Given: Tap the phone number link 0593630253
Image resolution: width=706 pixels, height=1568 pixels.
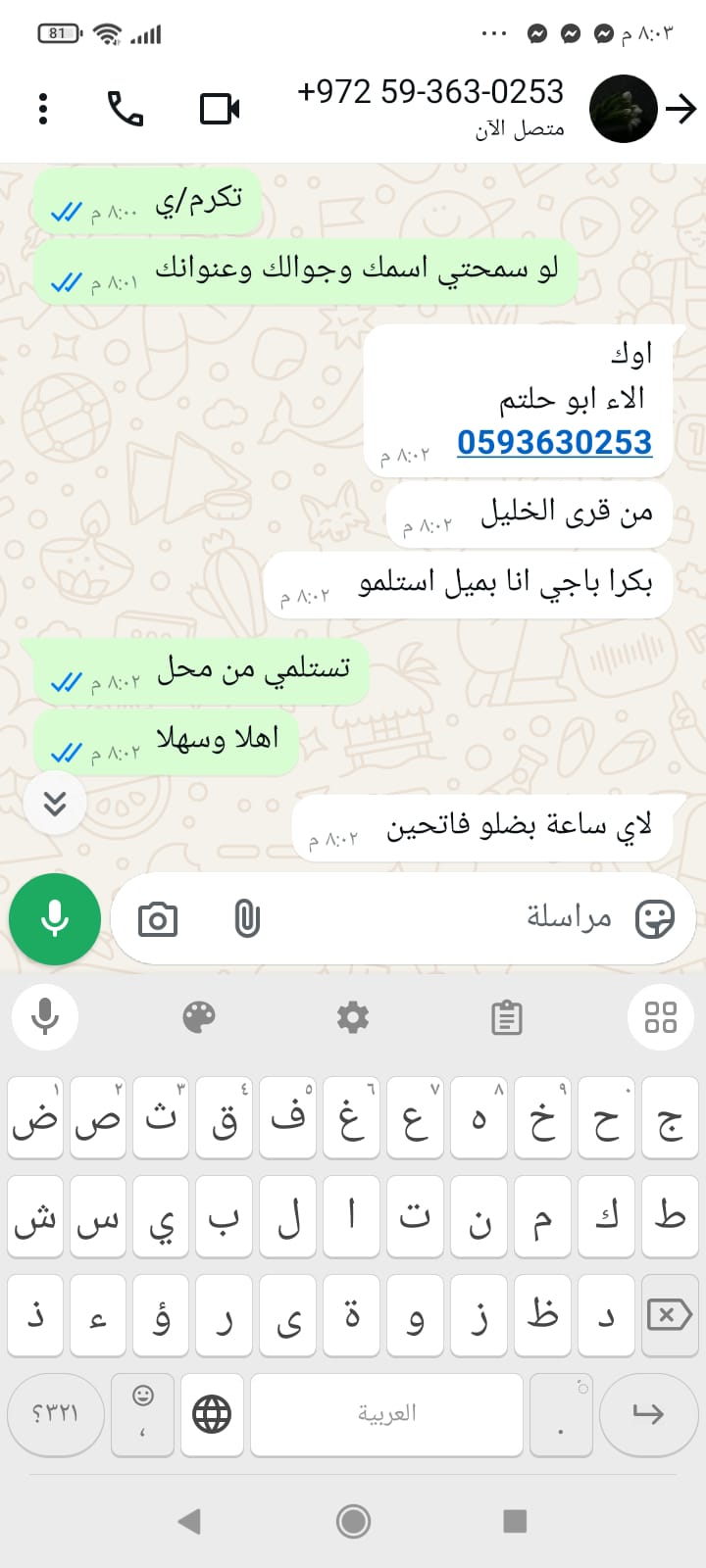Looking at the screenshot, I should point(554,442).
